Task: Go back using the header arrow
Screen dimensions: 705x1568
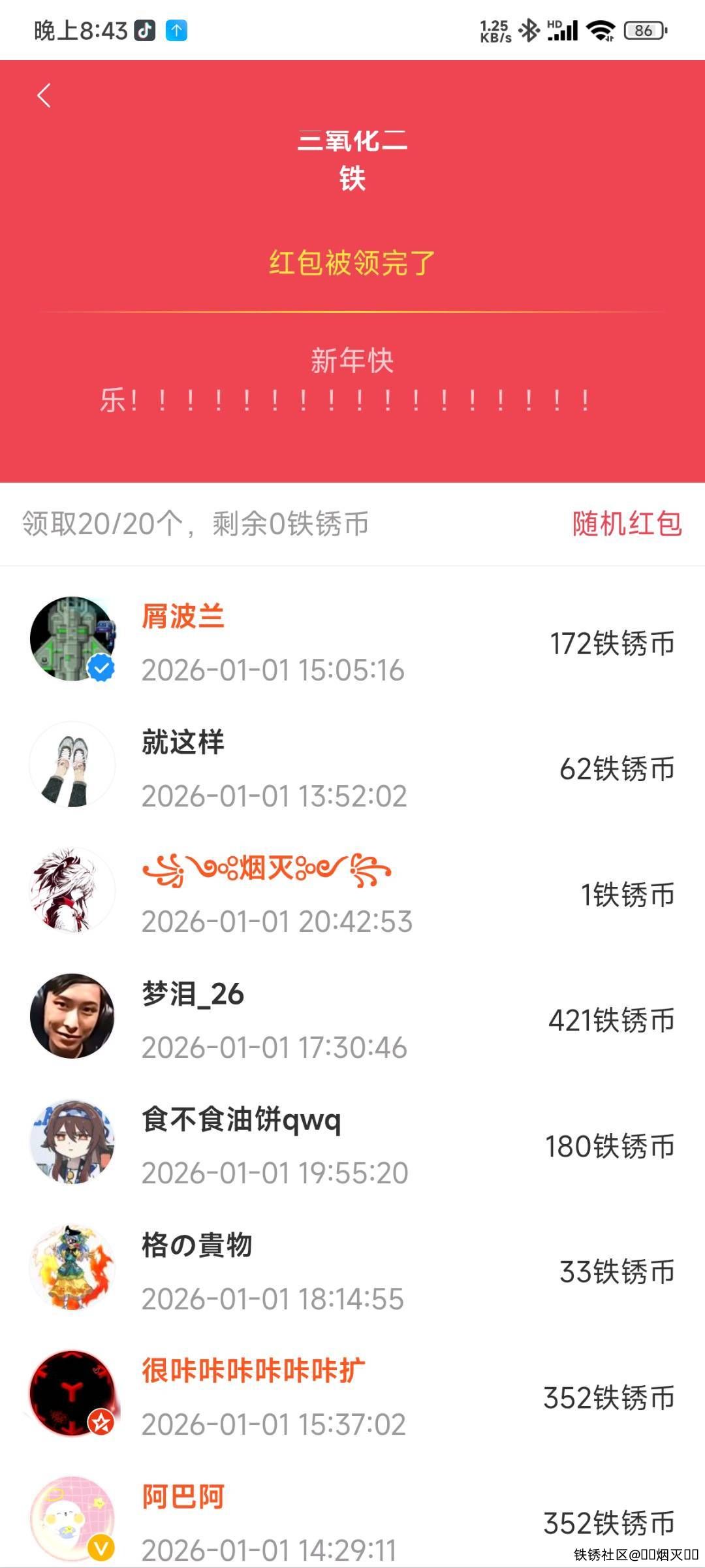Action: point(44,96)
